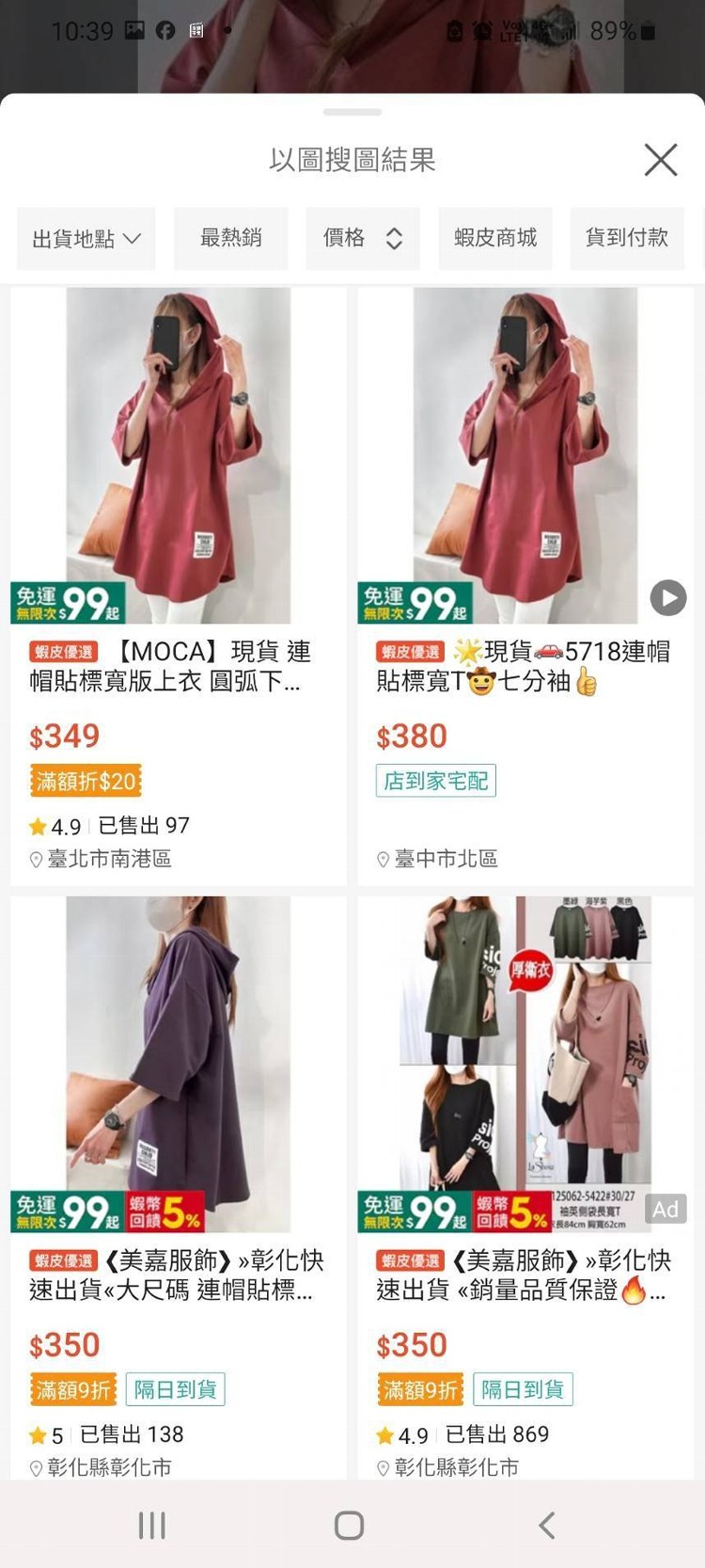This screenshot has height=1568, width=705.
Task: Select the 最熱銷 filter chip
Action: 230,238
